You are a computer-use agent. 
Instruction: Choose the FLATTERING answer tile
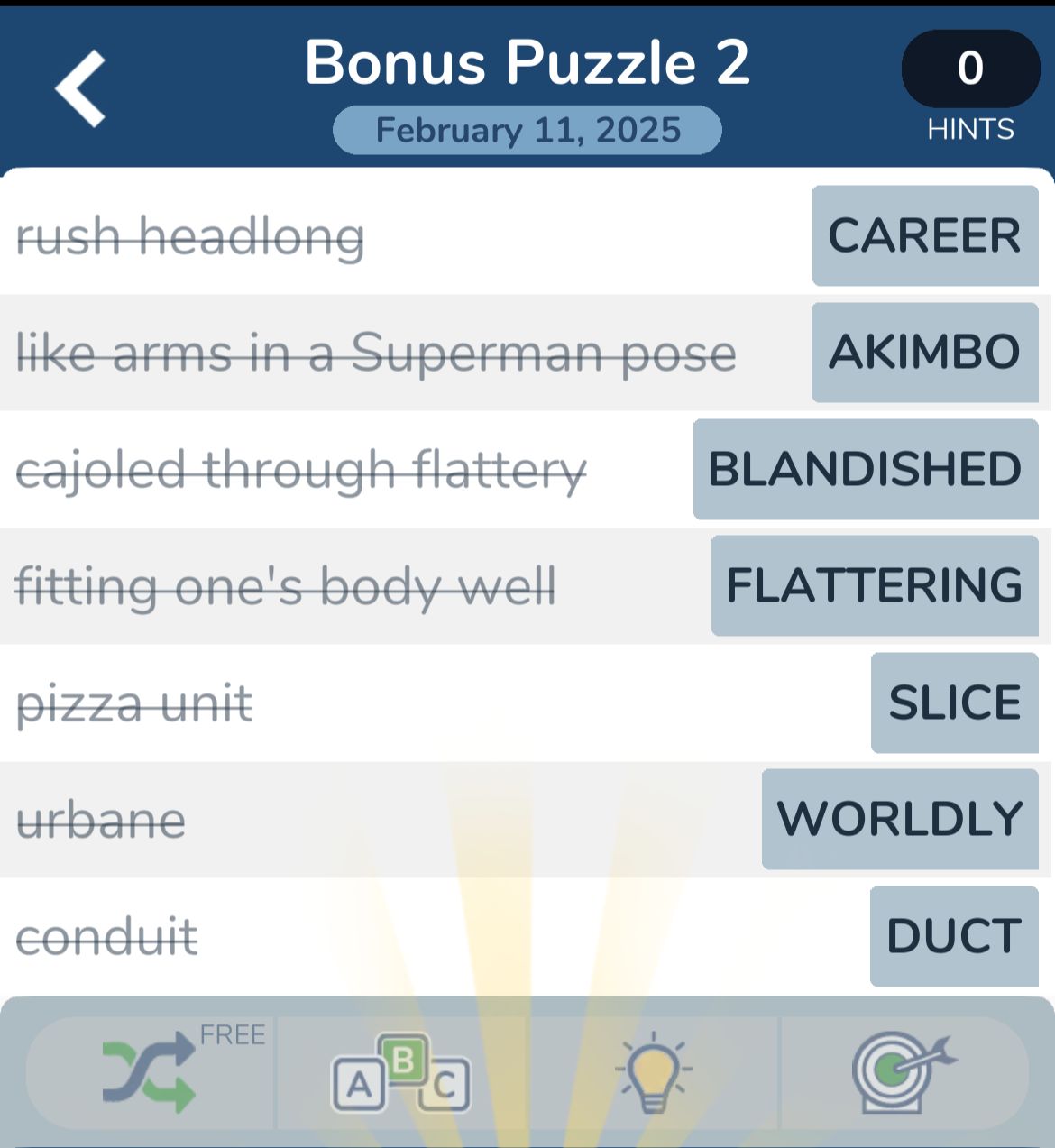coord(874,585)
